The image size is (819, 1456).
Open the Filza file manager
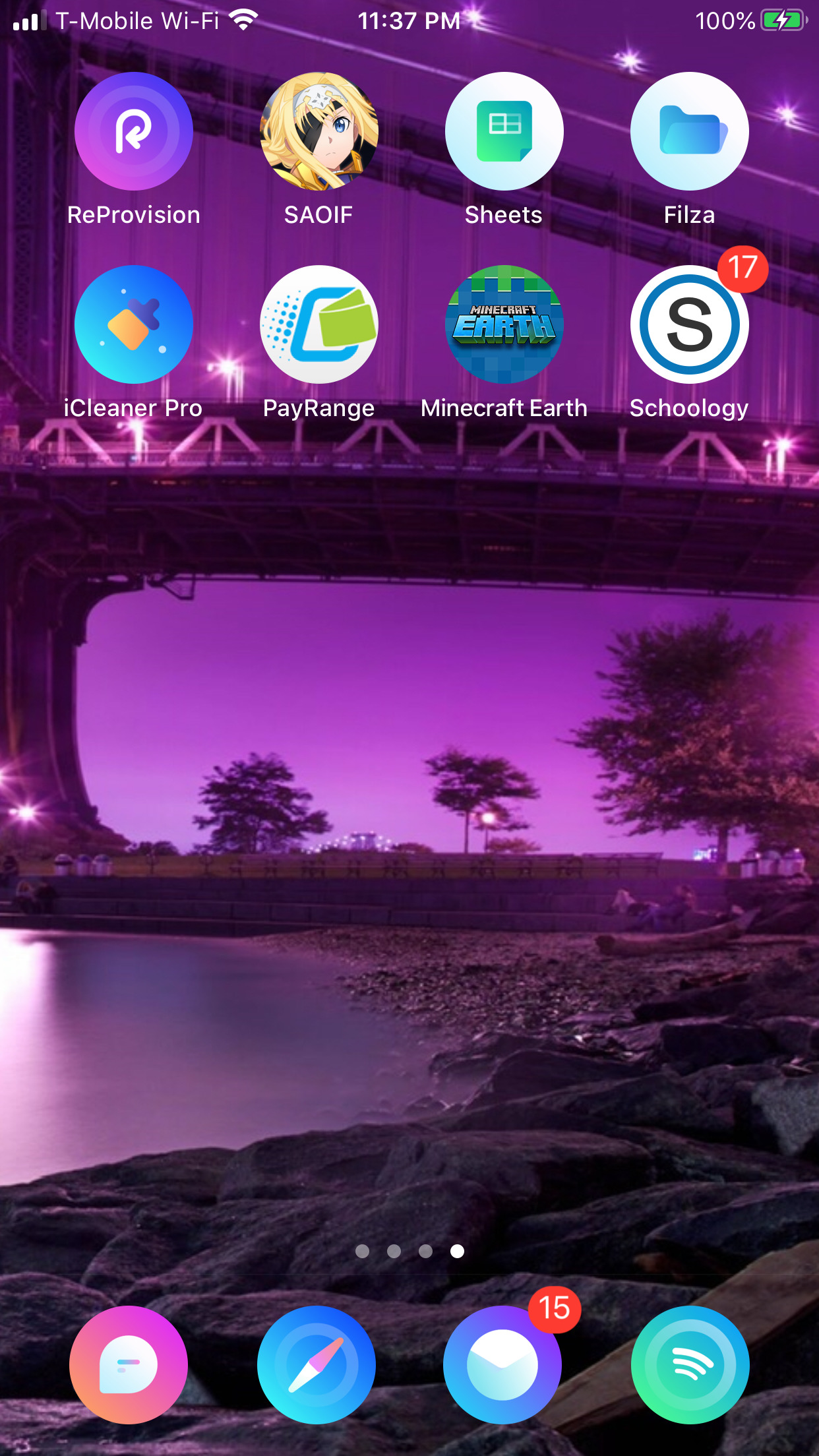pyautogui.click(x=689, y=131)
